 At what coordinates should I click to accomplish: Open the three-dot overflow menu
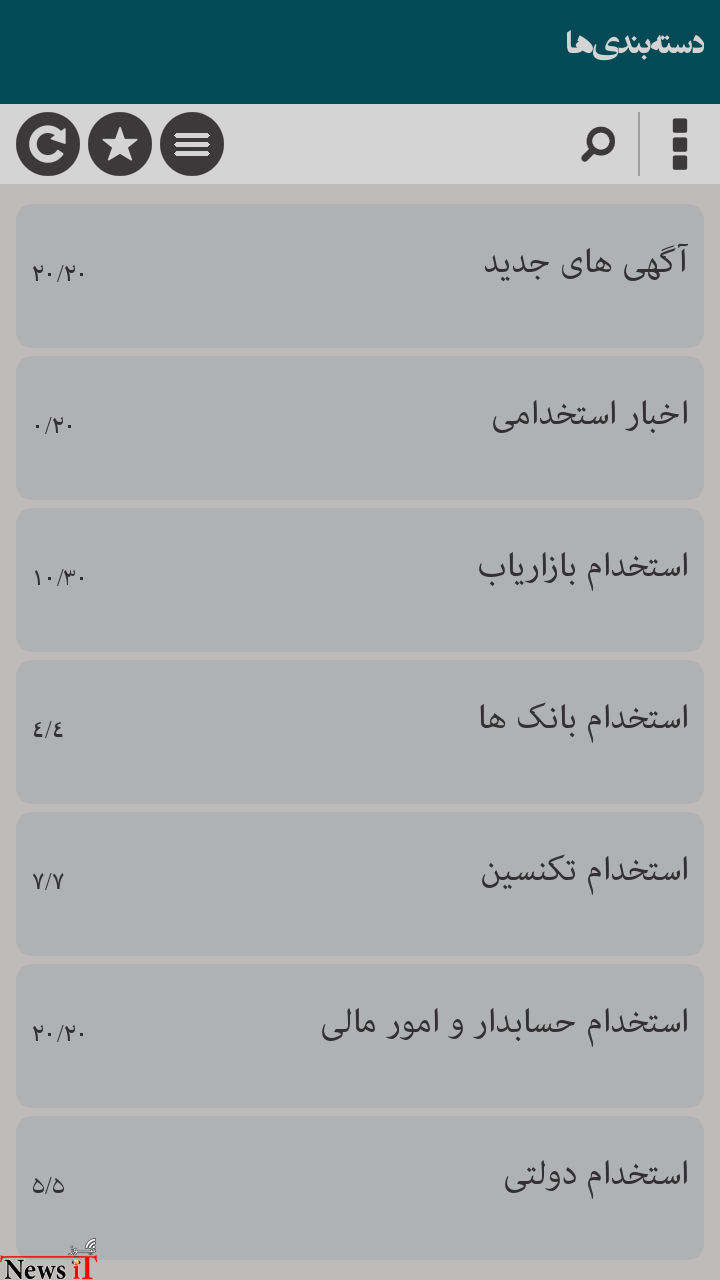pos(680,144)
